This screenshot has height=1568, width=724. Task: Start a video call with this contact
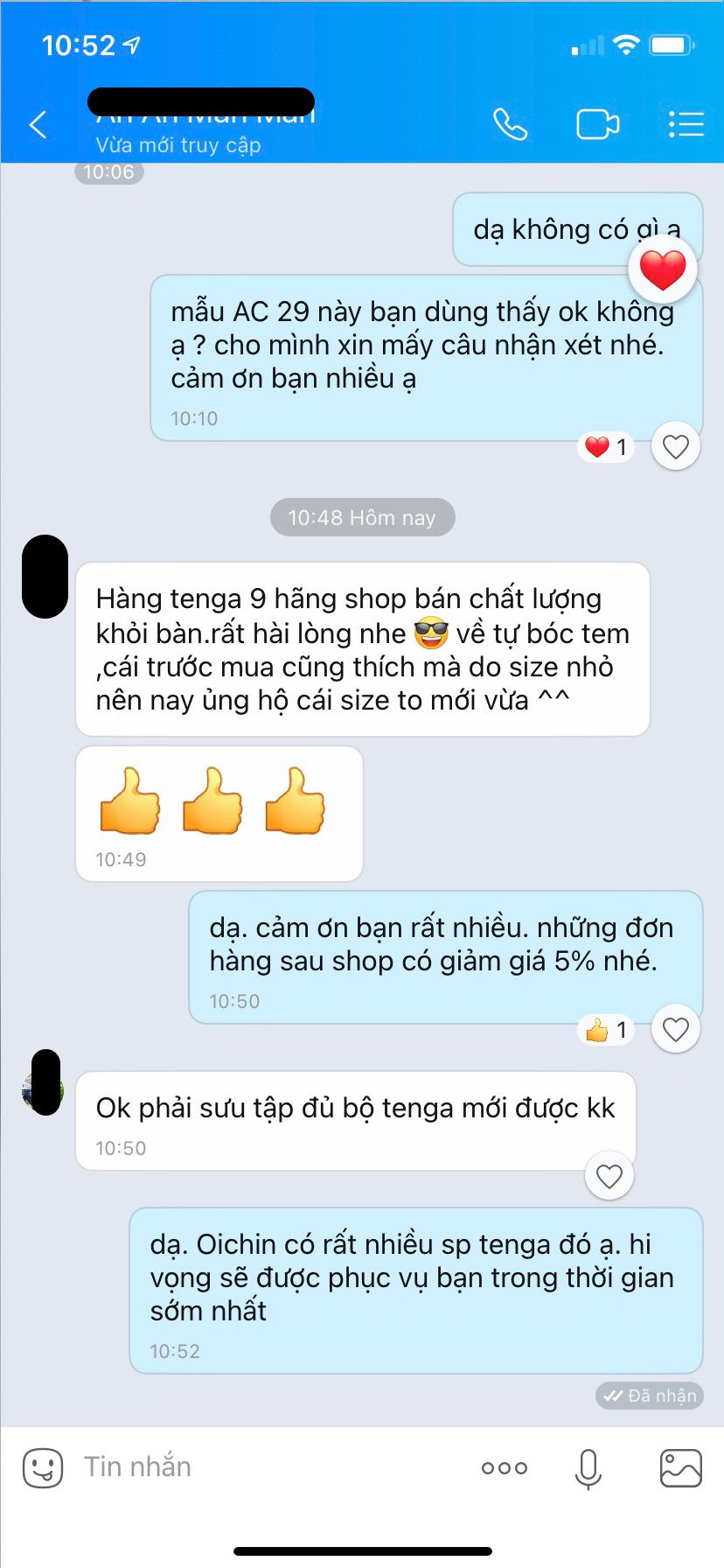click(598, 124)
